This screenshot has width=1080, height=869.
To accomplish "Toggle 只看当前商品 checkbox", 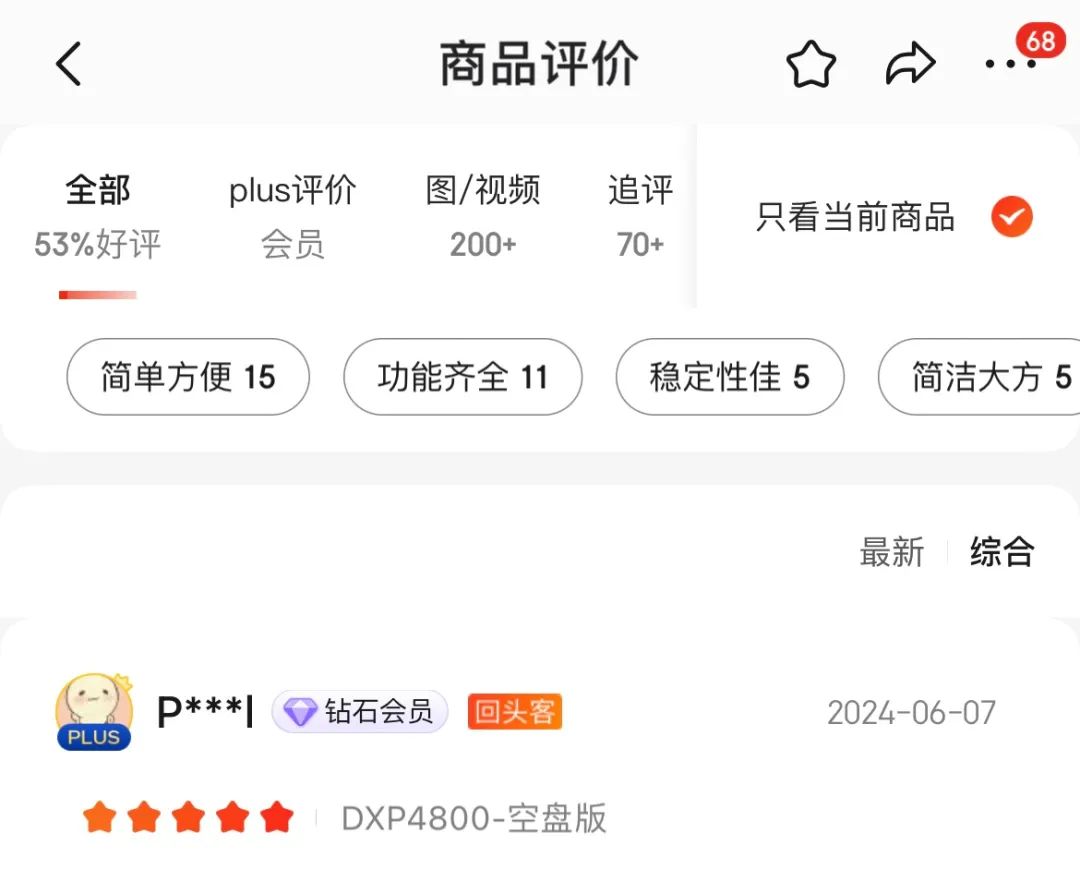I will coord(1011,217).
